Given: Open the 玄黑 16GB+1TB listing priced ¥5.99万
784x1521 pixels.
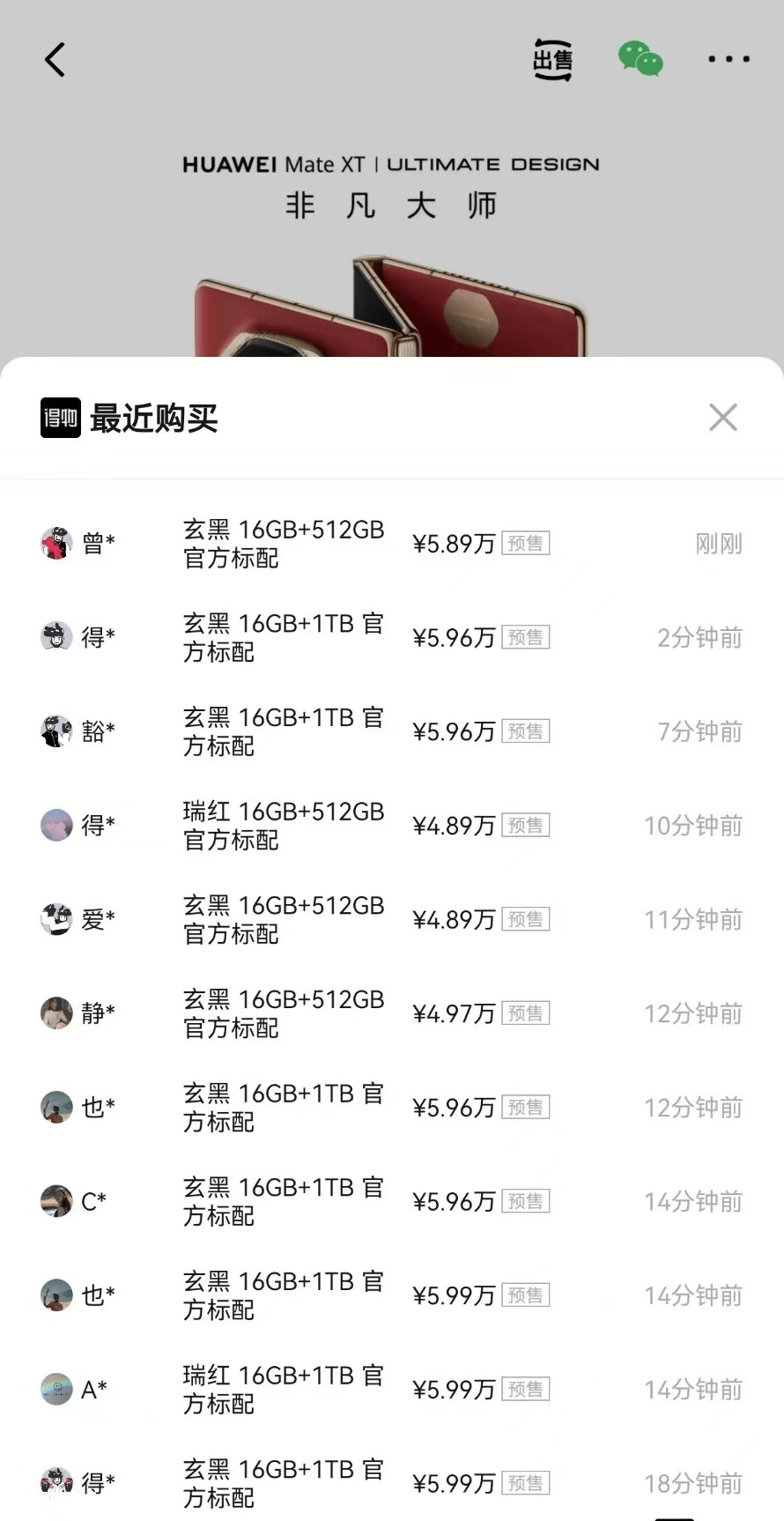Looking at the screenshot, I should click(x=282, y=1295).
